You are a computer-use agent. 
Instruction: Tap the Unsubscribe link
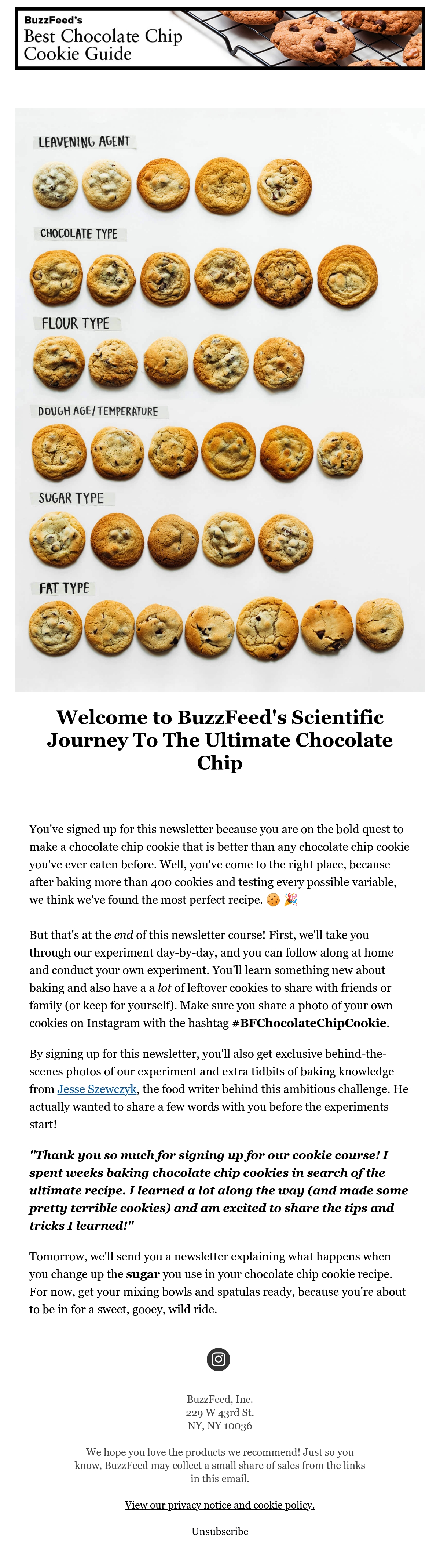tap(220, 1531)
